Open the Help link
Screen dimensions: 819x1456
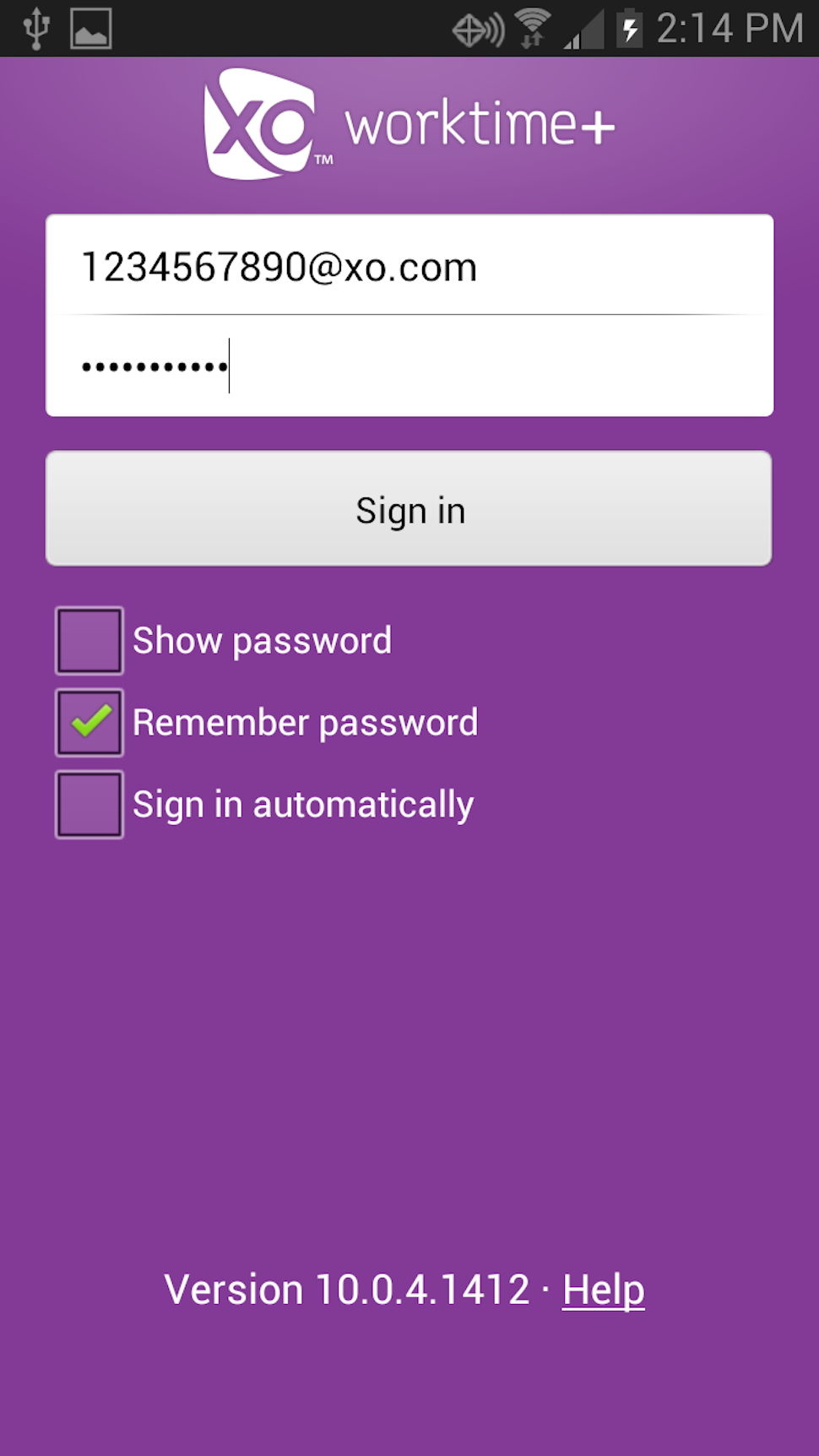click(603, 1290)
